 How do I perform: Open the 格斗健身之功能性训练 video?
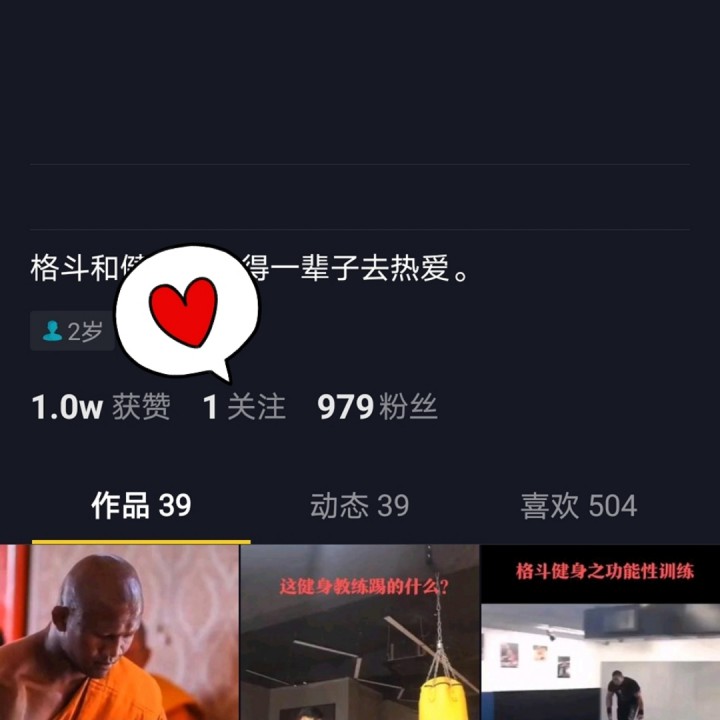pyautogui.click(x=600, y=634)
